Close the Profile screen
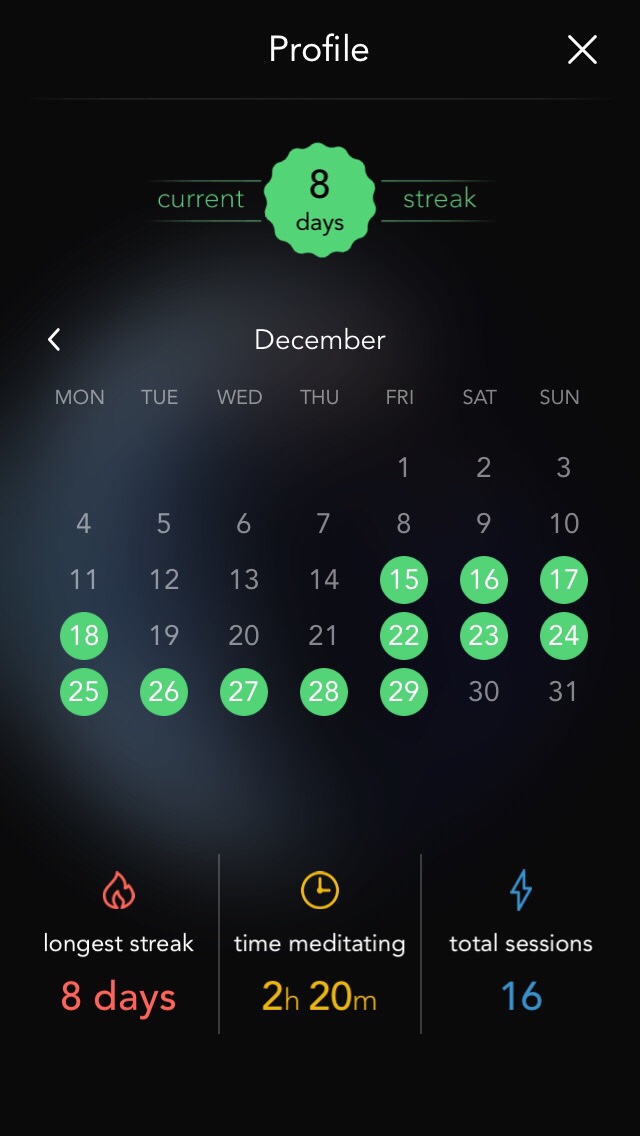The image size is (640, 1136). [x=582, y=50]
